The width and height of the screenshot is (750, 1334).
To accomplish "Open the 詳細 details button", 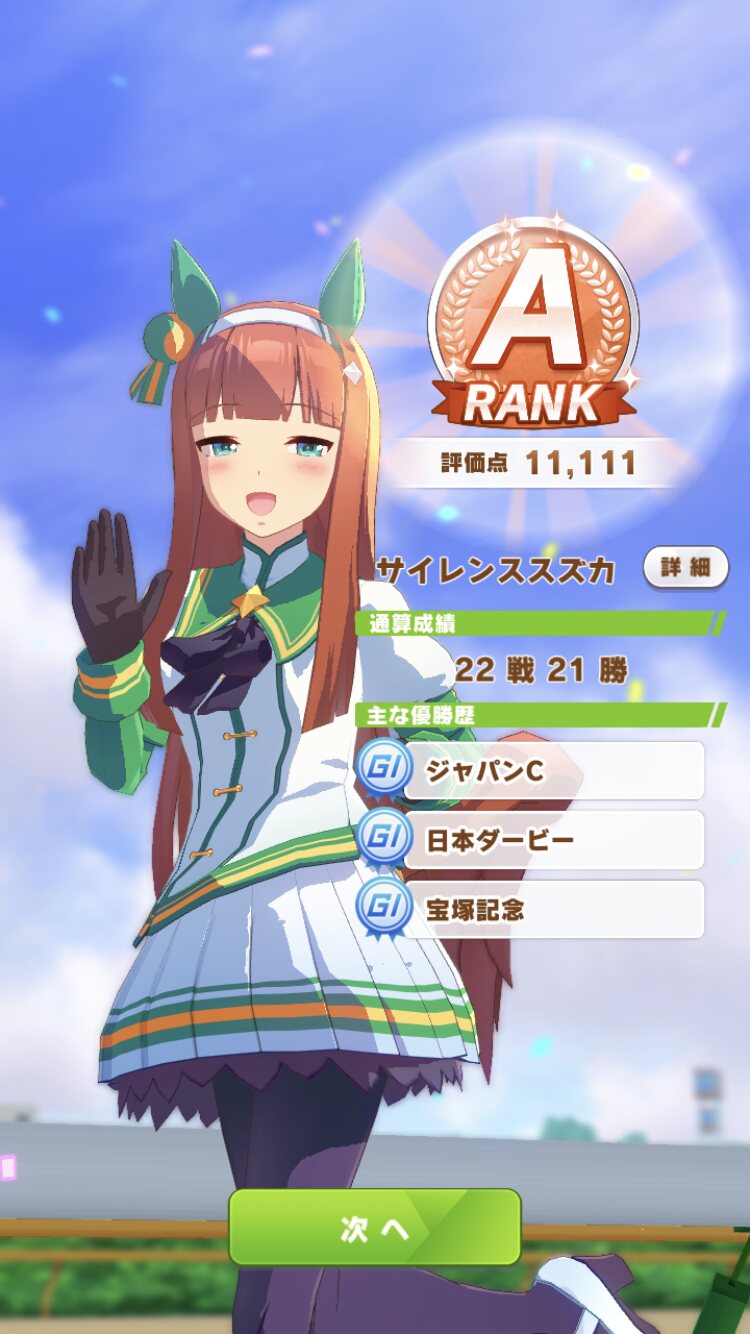I will [x=685, y=568].
